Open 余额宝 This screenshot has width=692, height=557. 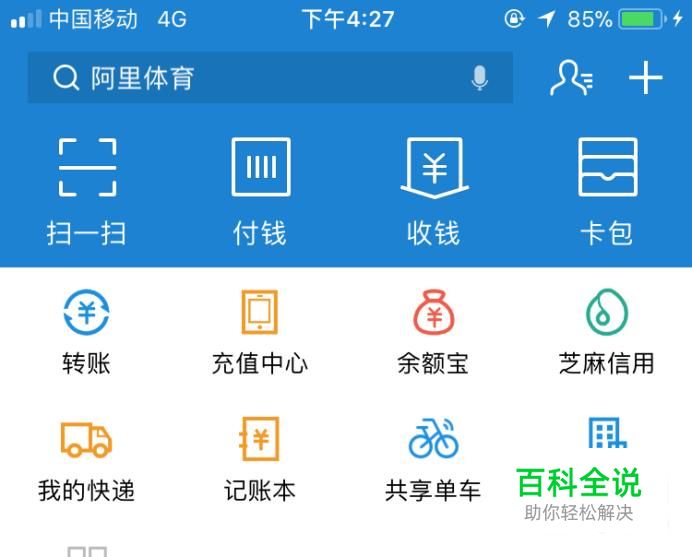tap(434, 332)
